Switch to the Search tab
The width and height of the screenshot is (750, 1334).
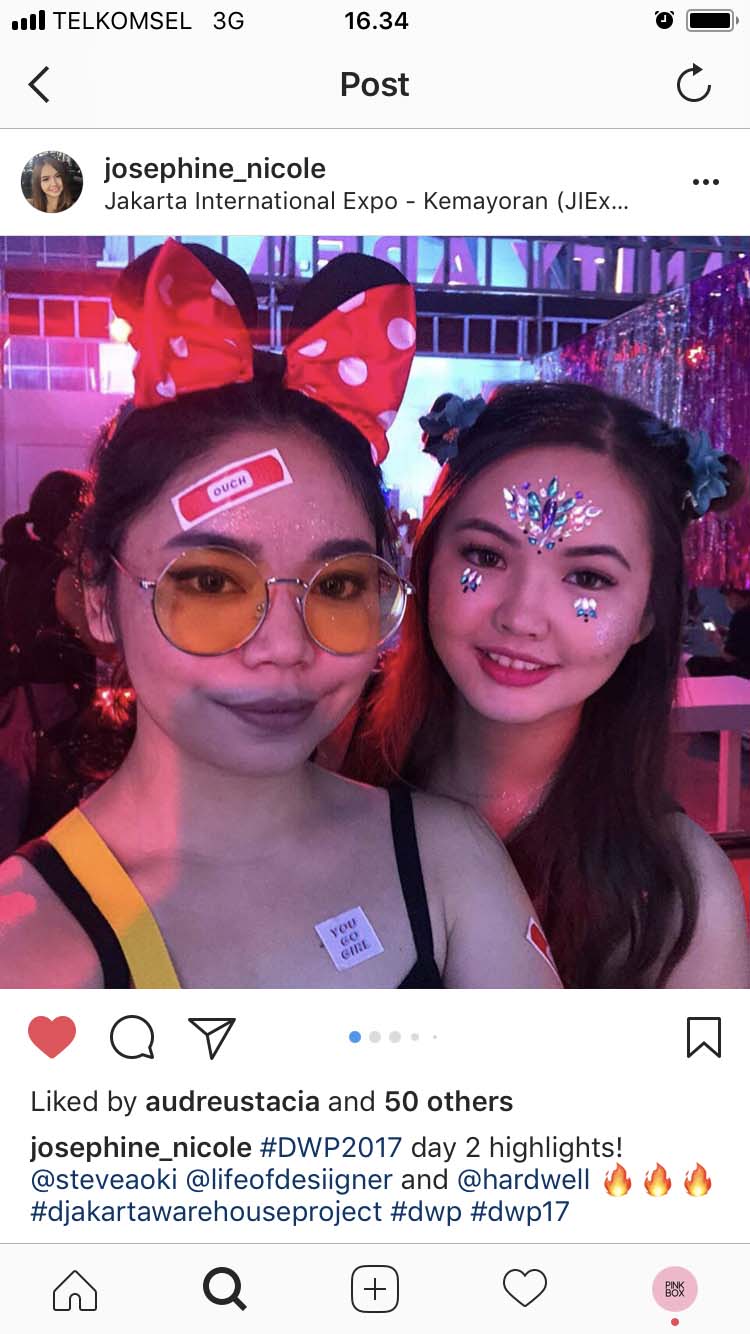(224, 1289)
